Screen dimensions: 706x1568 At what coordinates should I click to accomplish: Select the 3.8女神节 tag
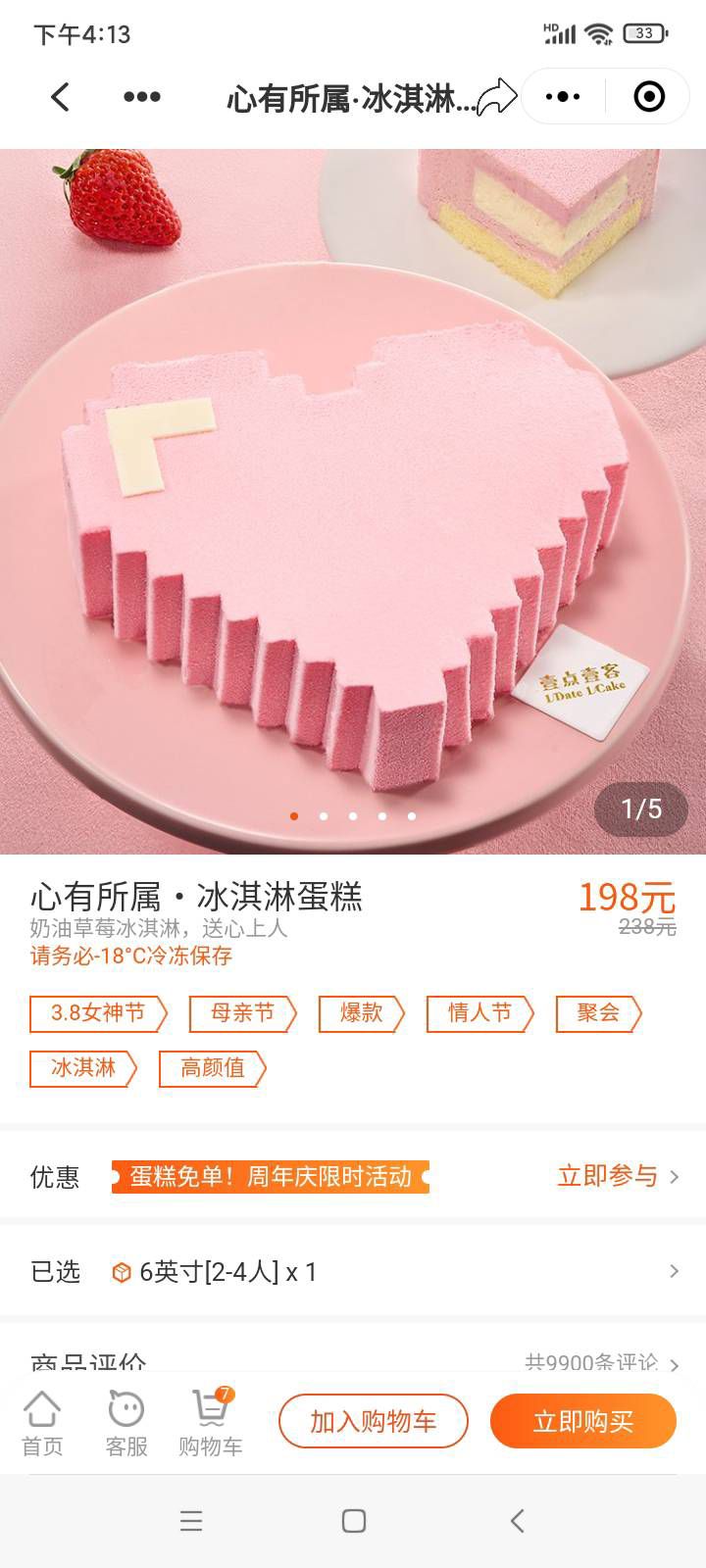(98, 1013)
